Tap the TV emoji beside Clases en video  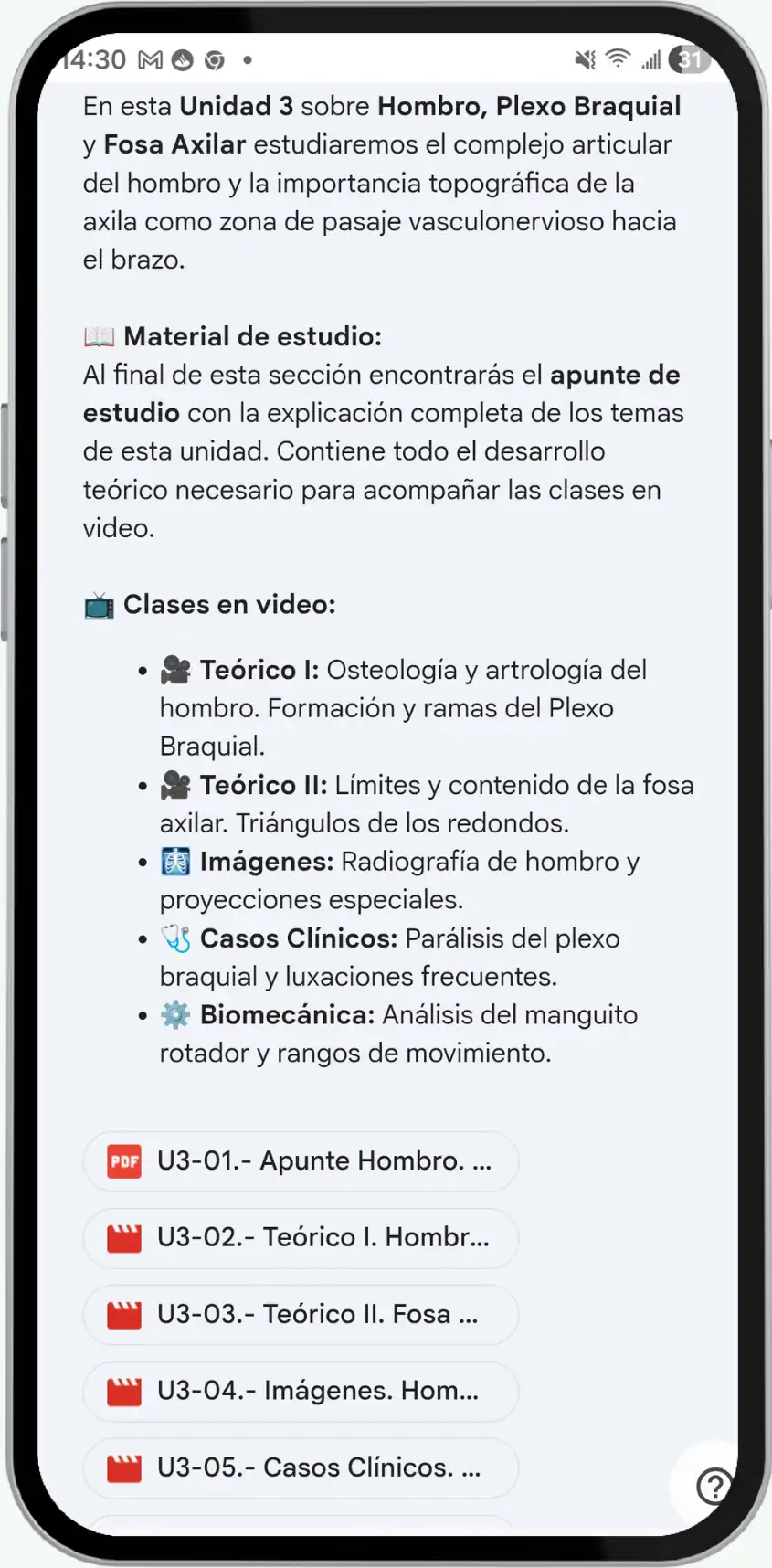click(x=97, y=604)
